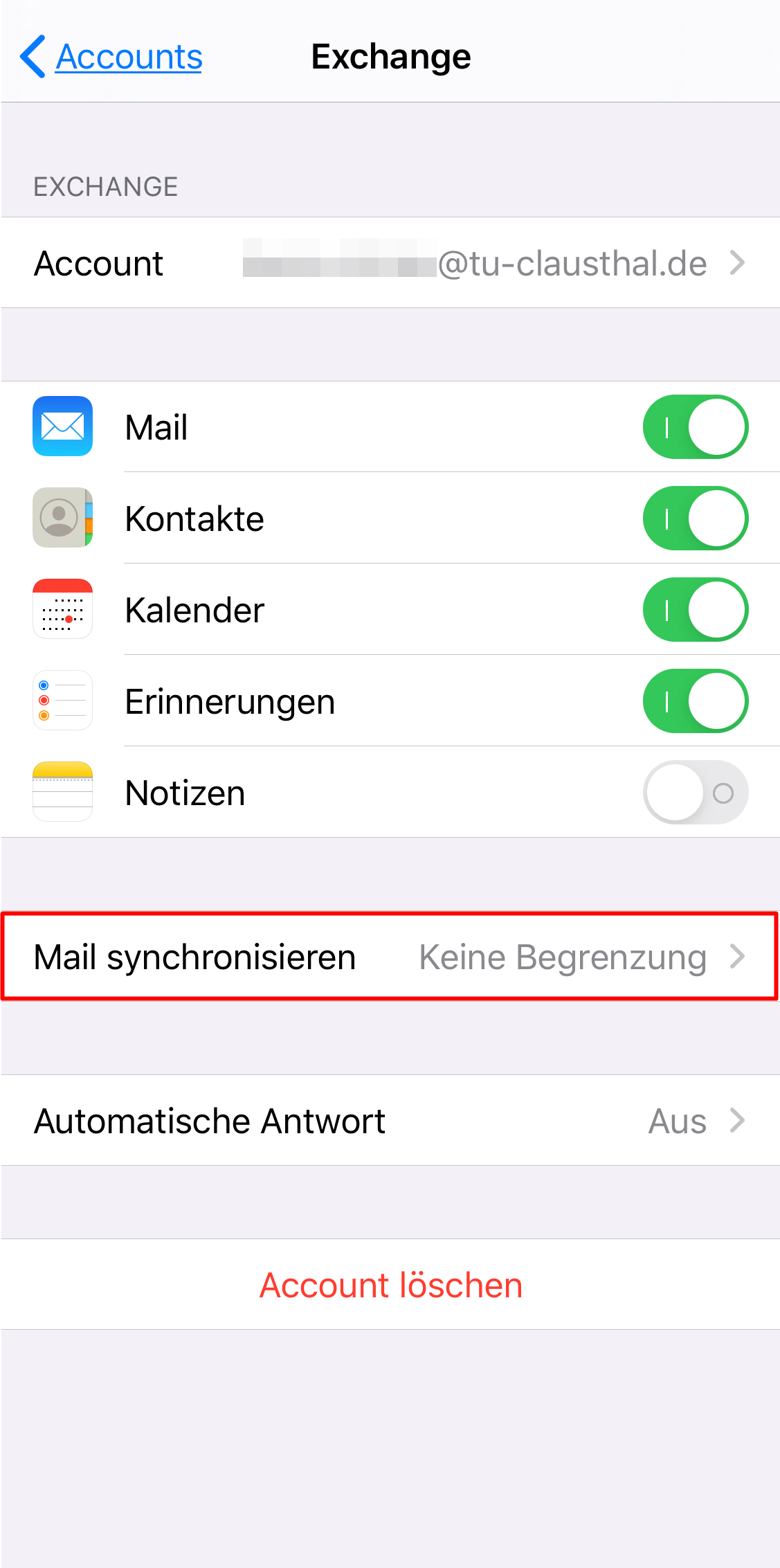
Task: Enable Notizen syncing
Action: (695, 793)
